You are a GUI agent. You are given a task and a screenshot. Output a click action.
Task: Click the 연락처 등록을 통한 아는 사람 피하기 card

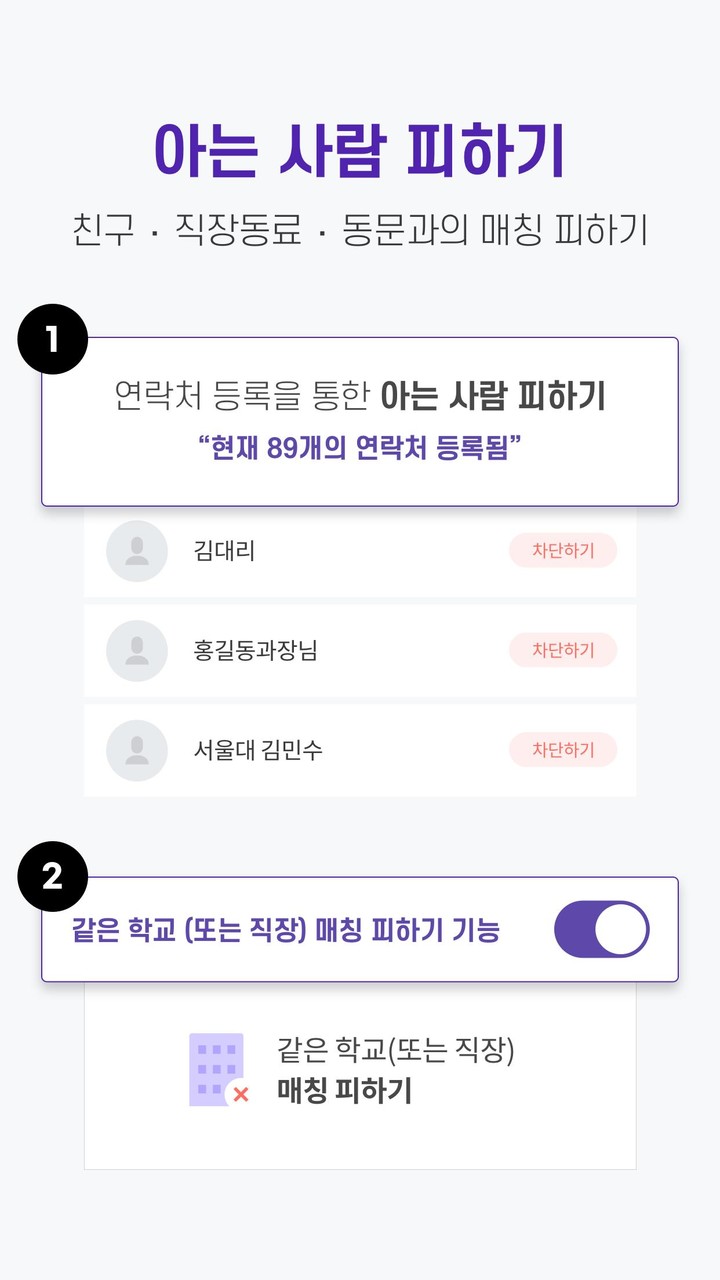[x=360, y=422]
